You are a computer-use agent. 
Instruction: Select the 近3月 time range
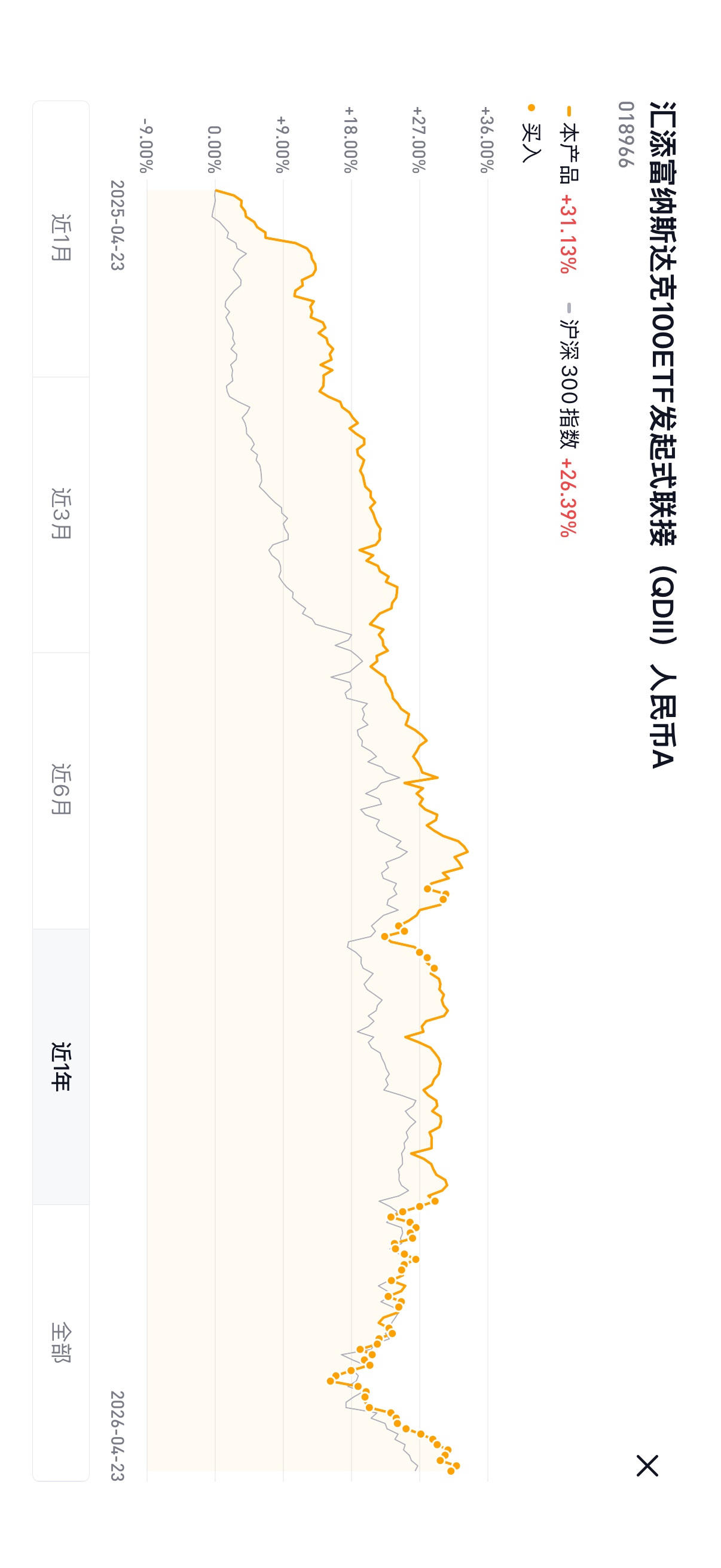[x=61, y=514]
